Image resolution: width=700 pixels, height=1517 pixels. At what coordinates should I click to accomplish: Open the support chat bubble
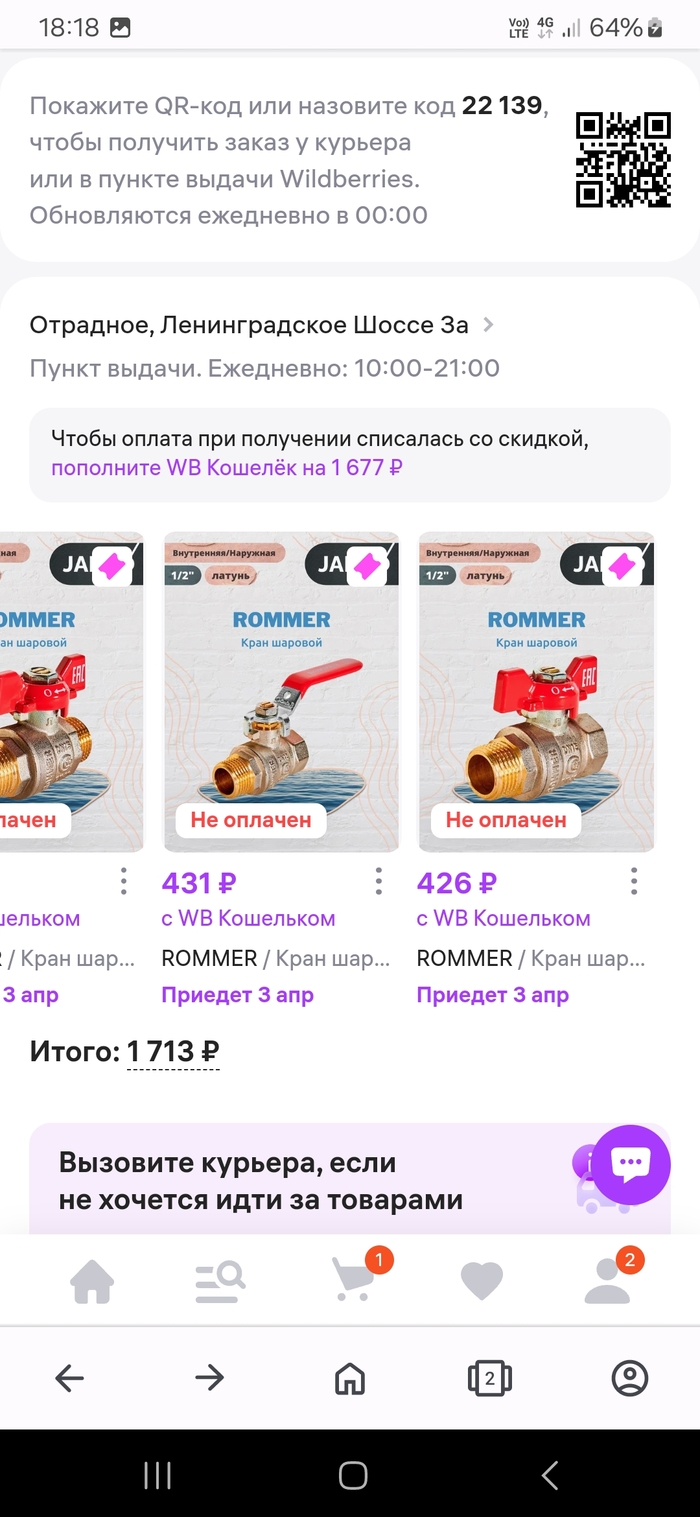pyautogui.click(x=631, y=1164)
